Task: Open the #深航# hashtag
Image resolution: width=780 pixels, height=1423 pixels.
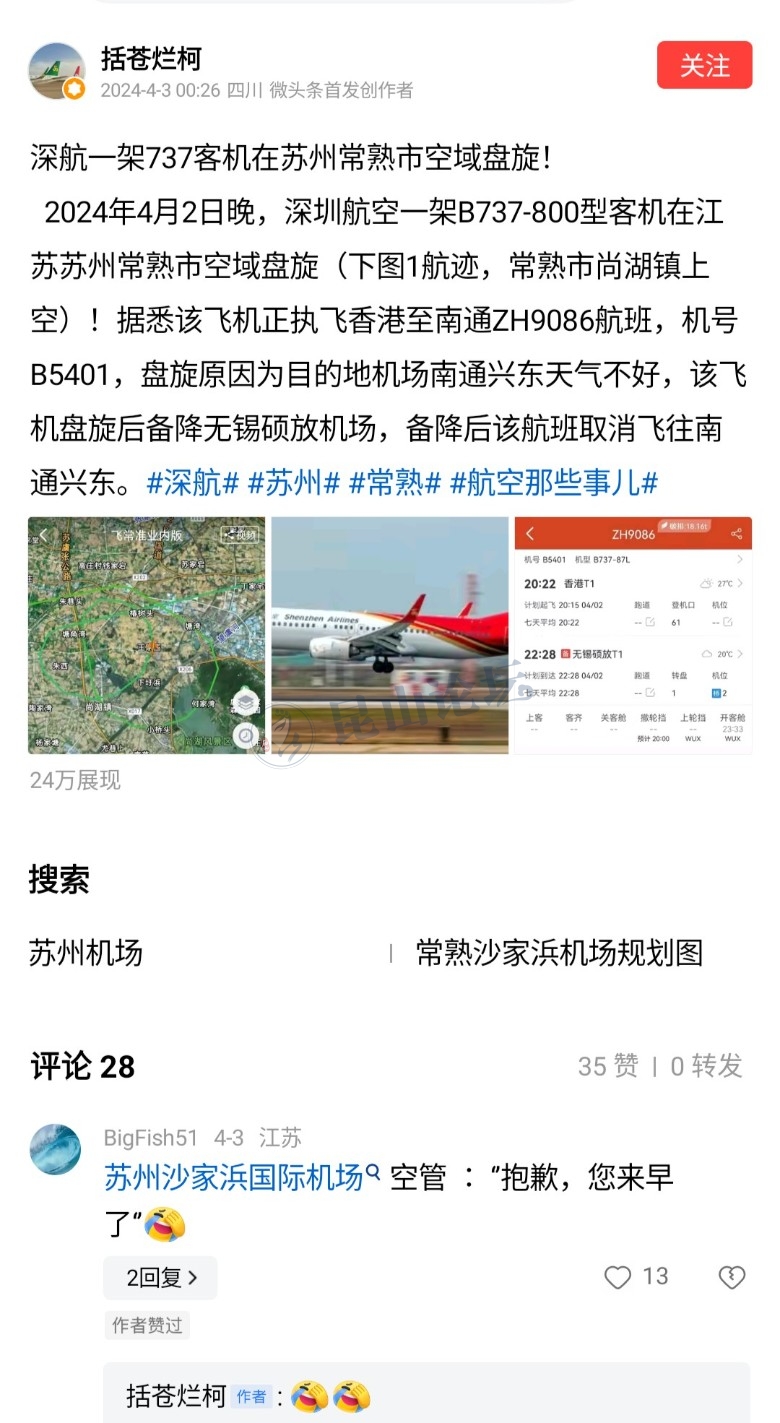Action: click(x=193, y=483)
